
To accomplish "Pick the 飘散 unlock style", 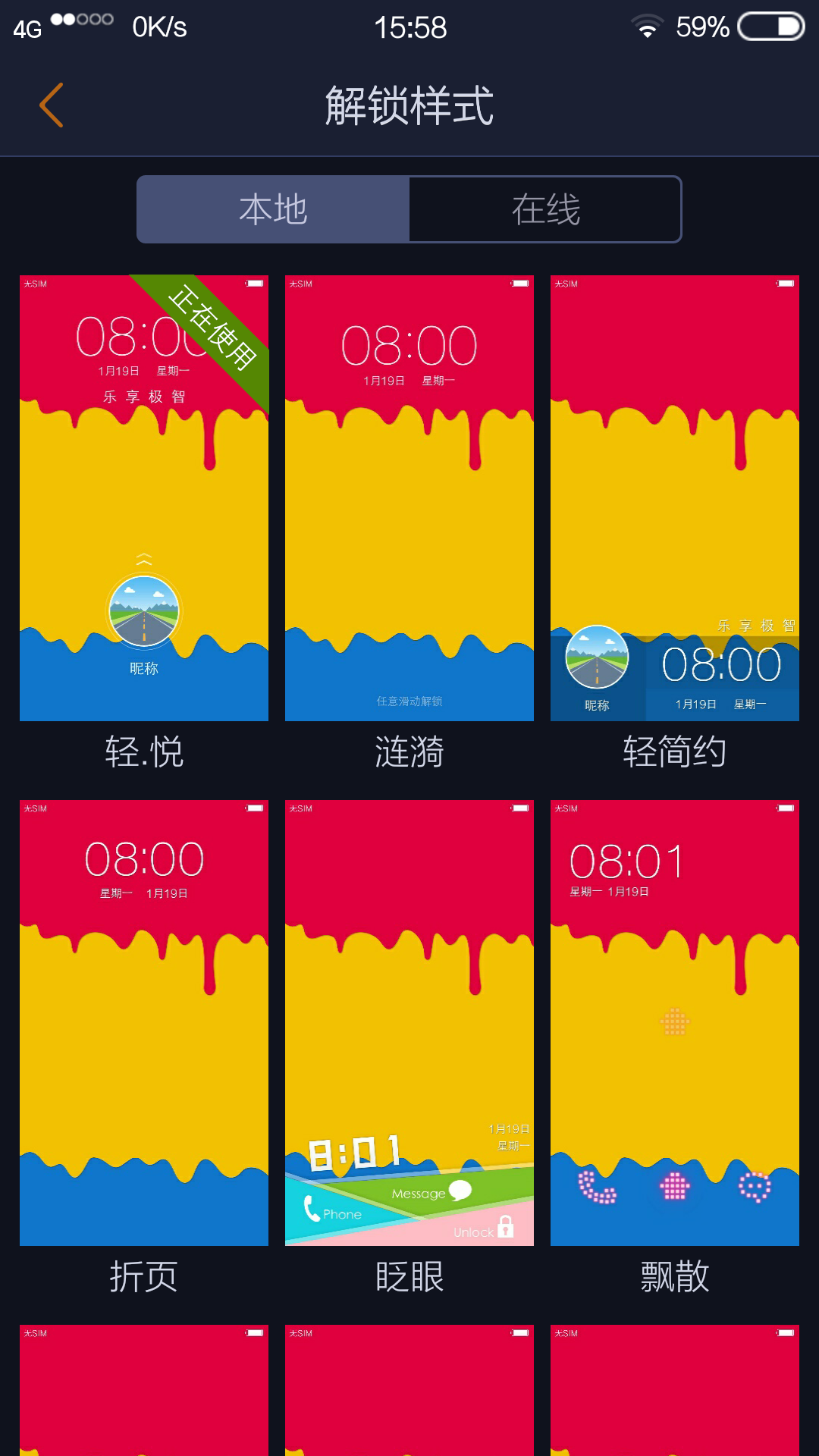I will (675, 1022).
